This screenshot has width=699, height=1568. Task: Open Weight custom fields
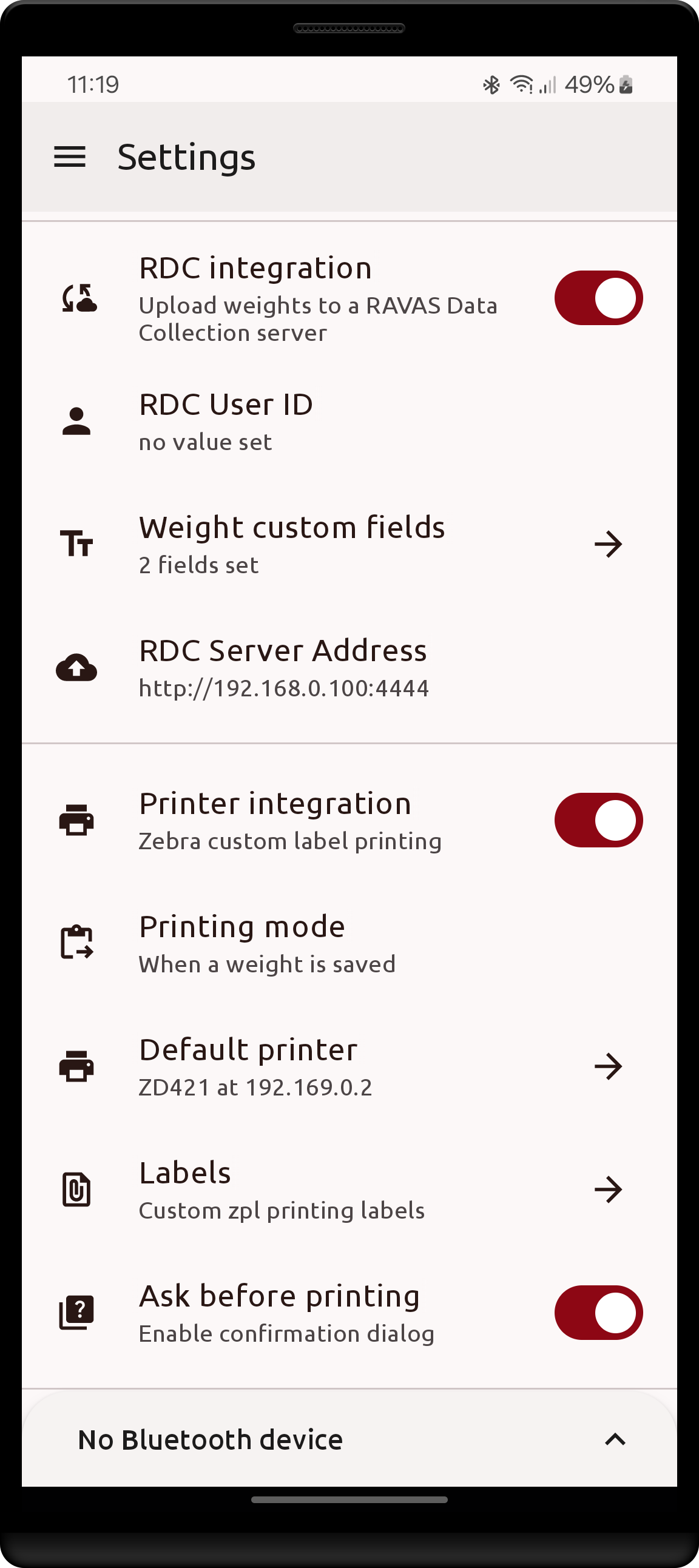tap(348, 544)
